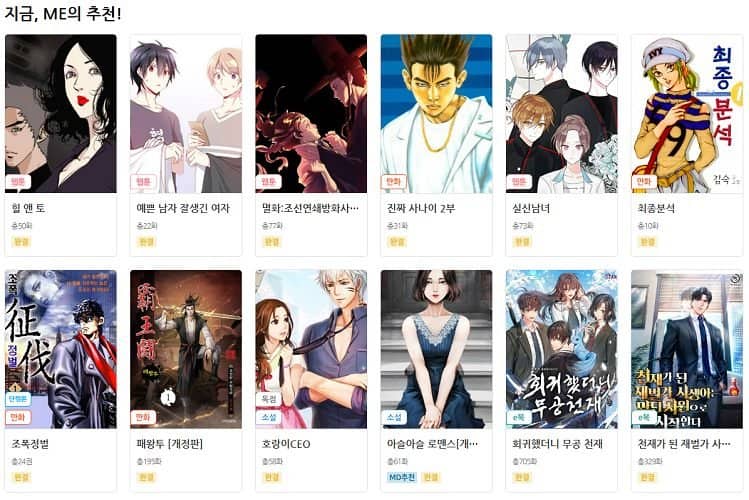Open the 천재가 된 재벌가 e-book
The width and height of the screenshot is (749, 500).
(x=686, y=349)
